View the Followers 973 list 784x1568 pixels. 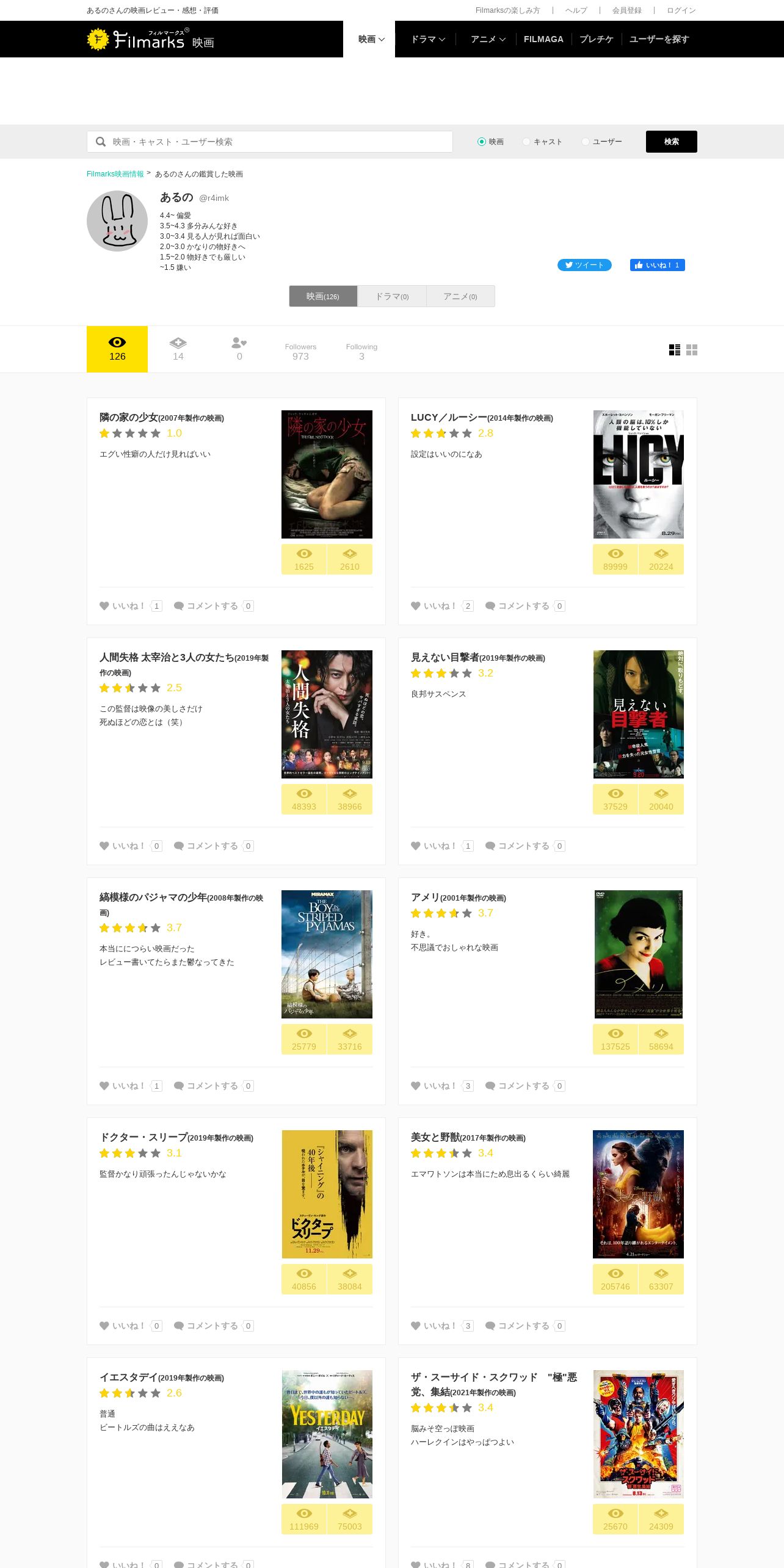pyautogui.click(x=300, y=351)
